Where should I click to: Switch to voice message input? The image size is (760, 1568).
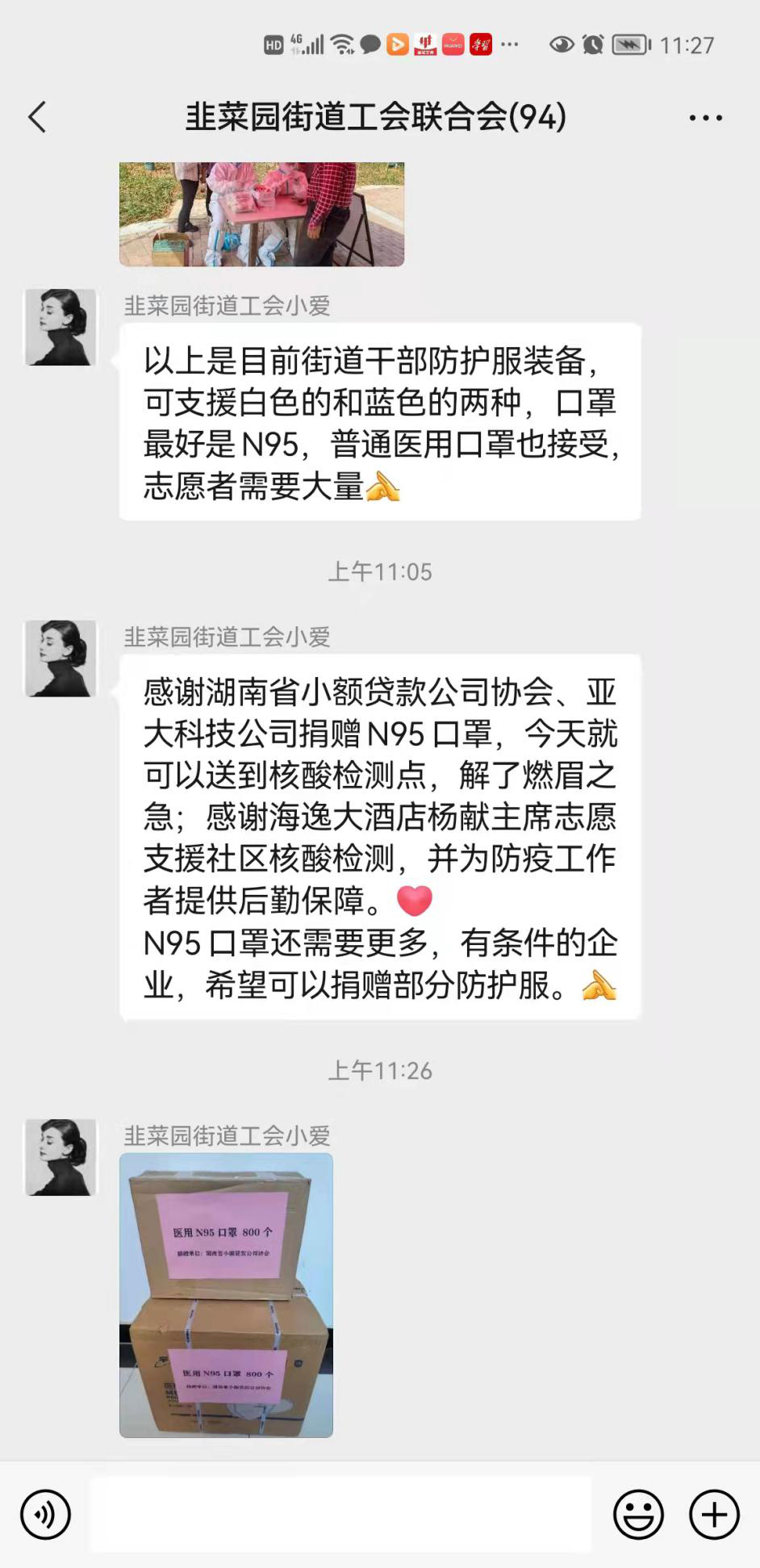[x=45, y=1514]
